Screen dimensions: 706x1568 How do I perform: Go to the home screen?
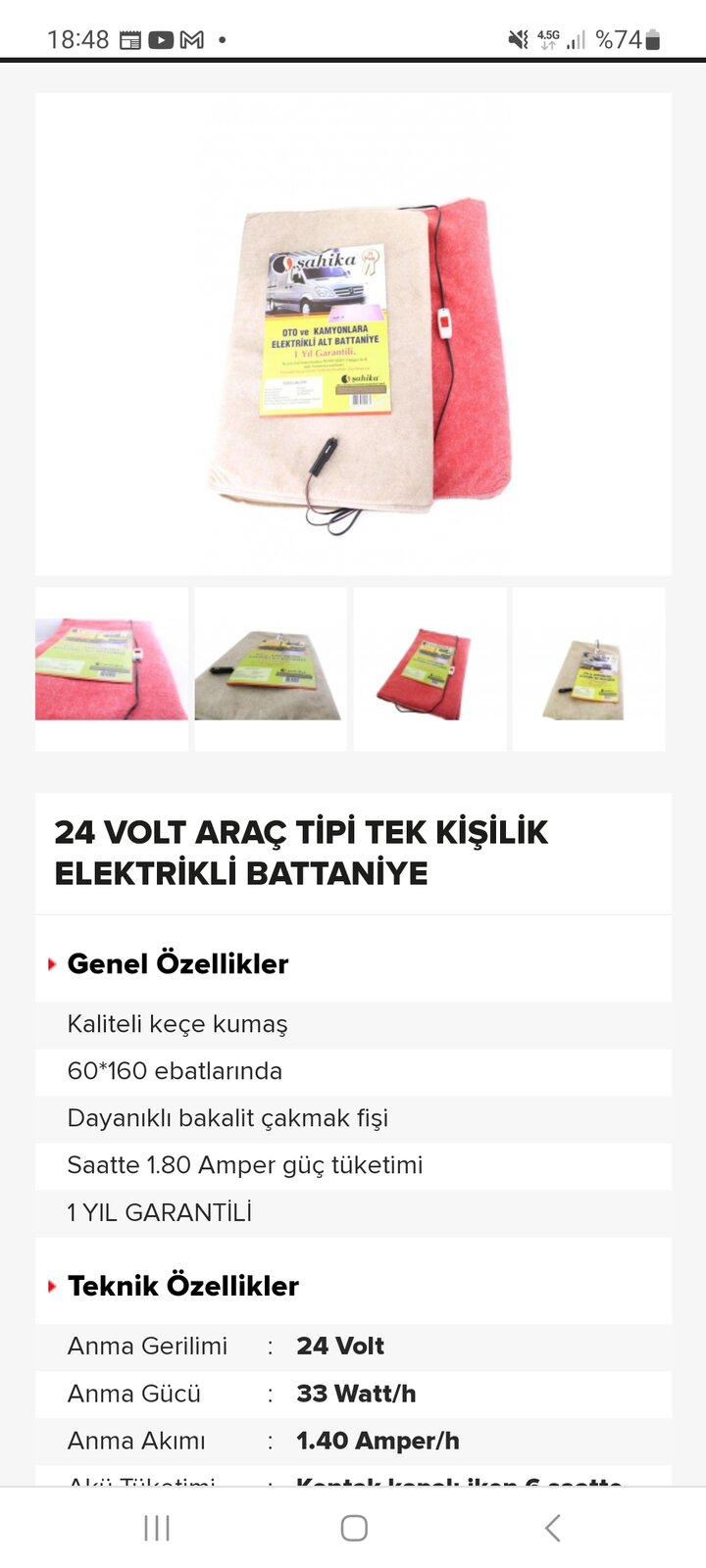tap(354, 1528)
